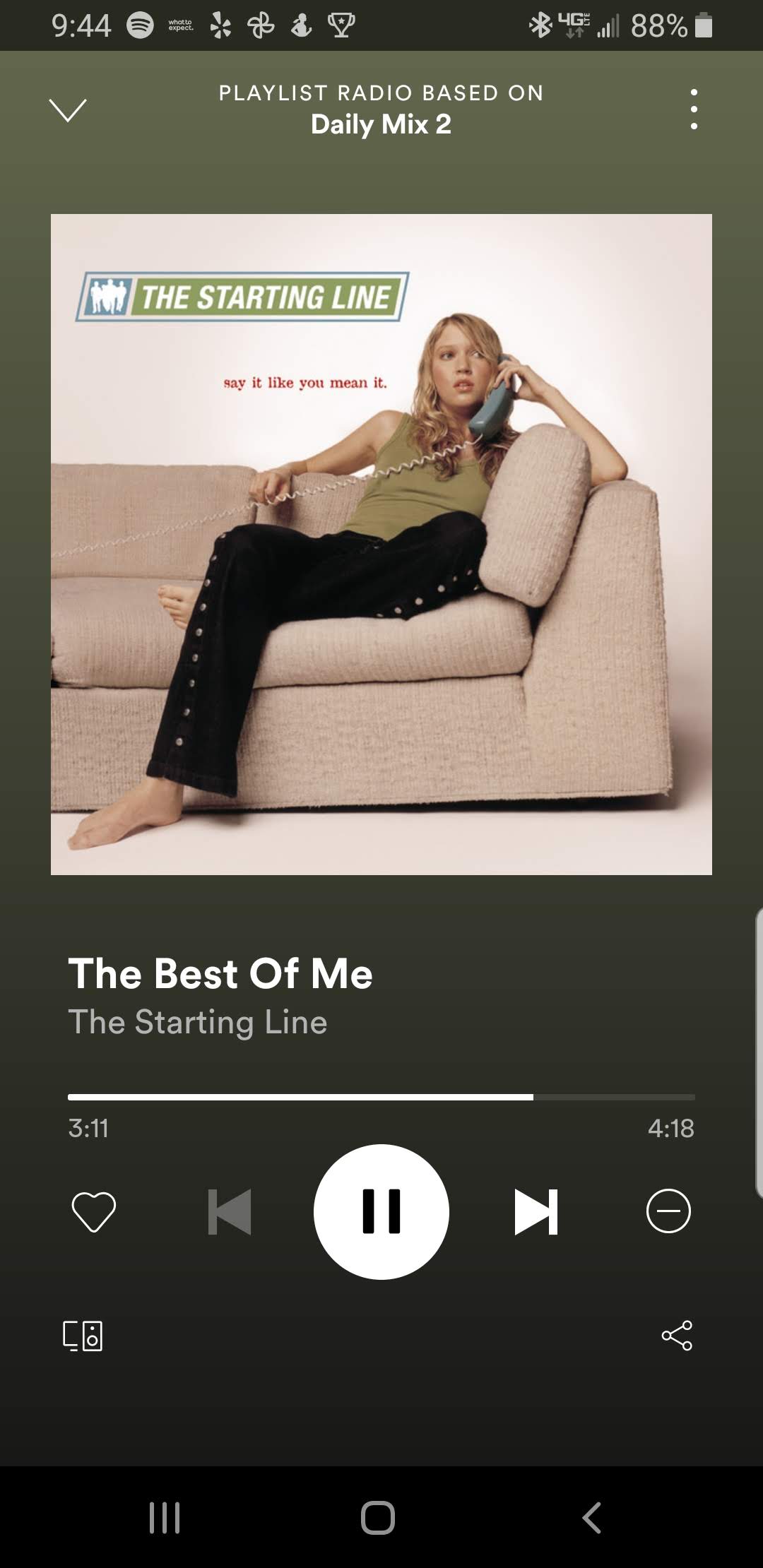The height and width of the screenshot is (1568, 763).
Task: Open The Starting Line artist name
Action: pos(198,1022)
